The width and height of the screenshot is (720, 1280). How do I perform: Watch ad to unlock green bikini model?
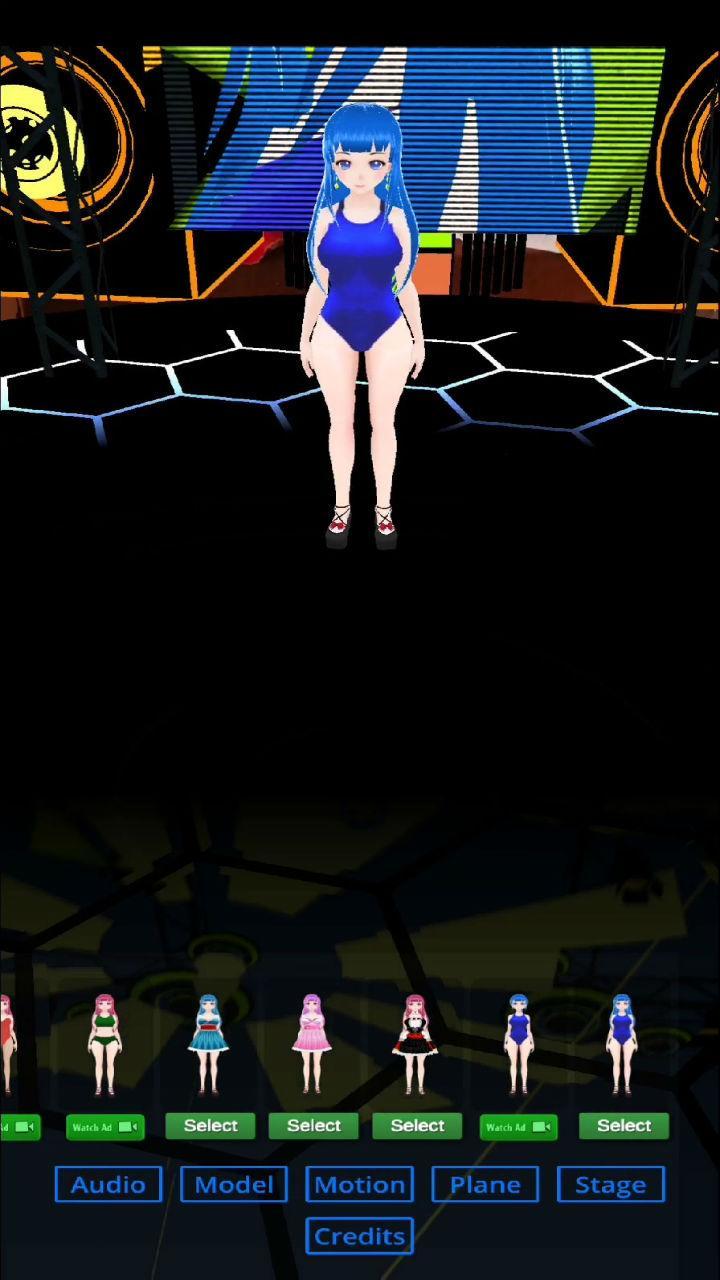pos(105,1127)
